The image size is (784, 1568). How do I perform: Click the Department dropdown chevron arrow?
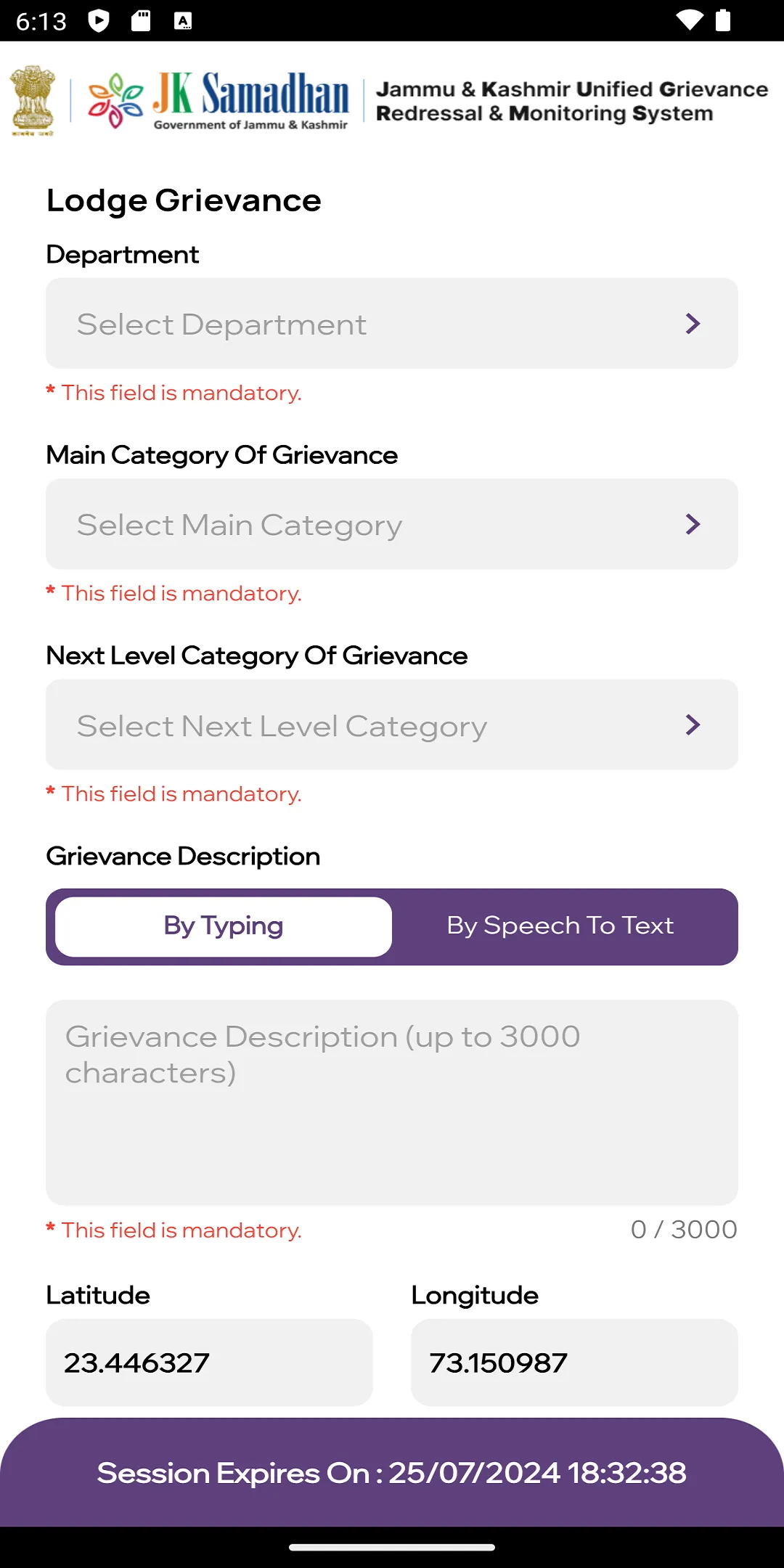pos(693,324)
